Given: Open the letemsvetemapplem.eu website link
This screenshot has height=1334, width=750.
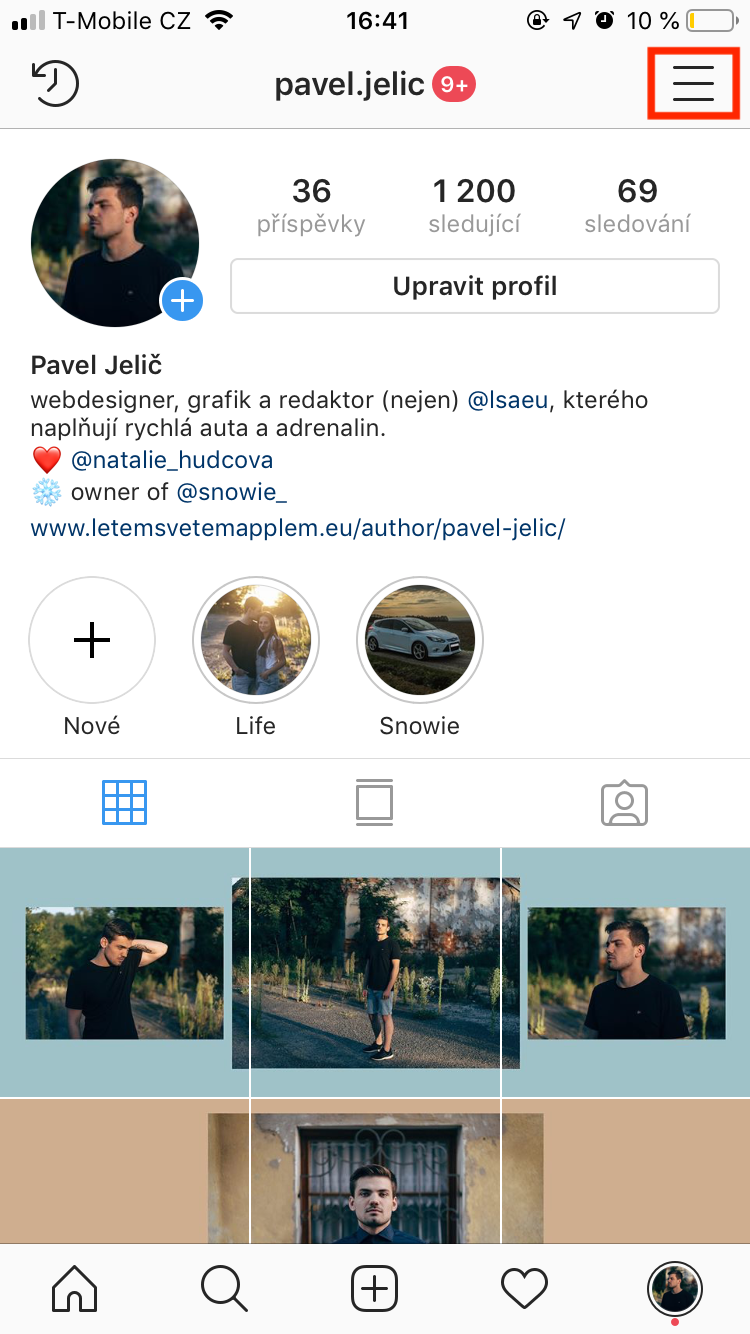Looking at the screenshot, I should pyautogui.click(x=298, y=528).
